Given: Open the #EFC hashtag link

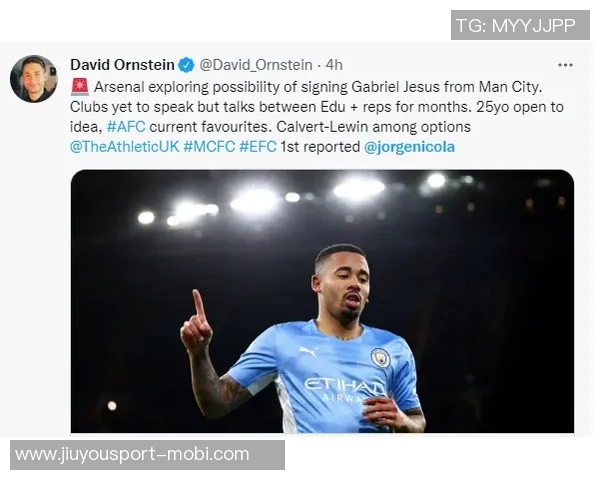Looking at the screenshot, I should tap(258, 148).
